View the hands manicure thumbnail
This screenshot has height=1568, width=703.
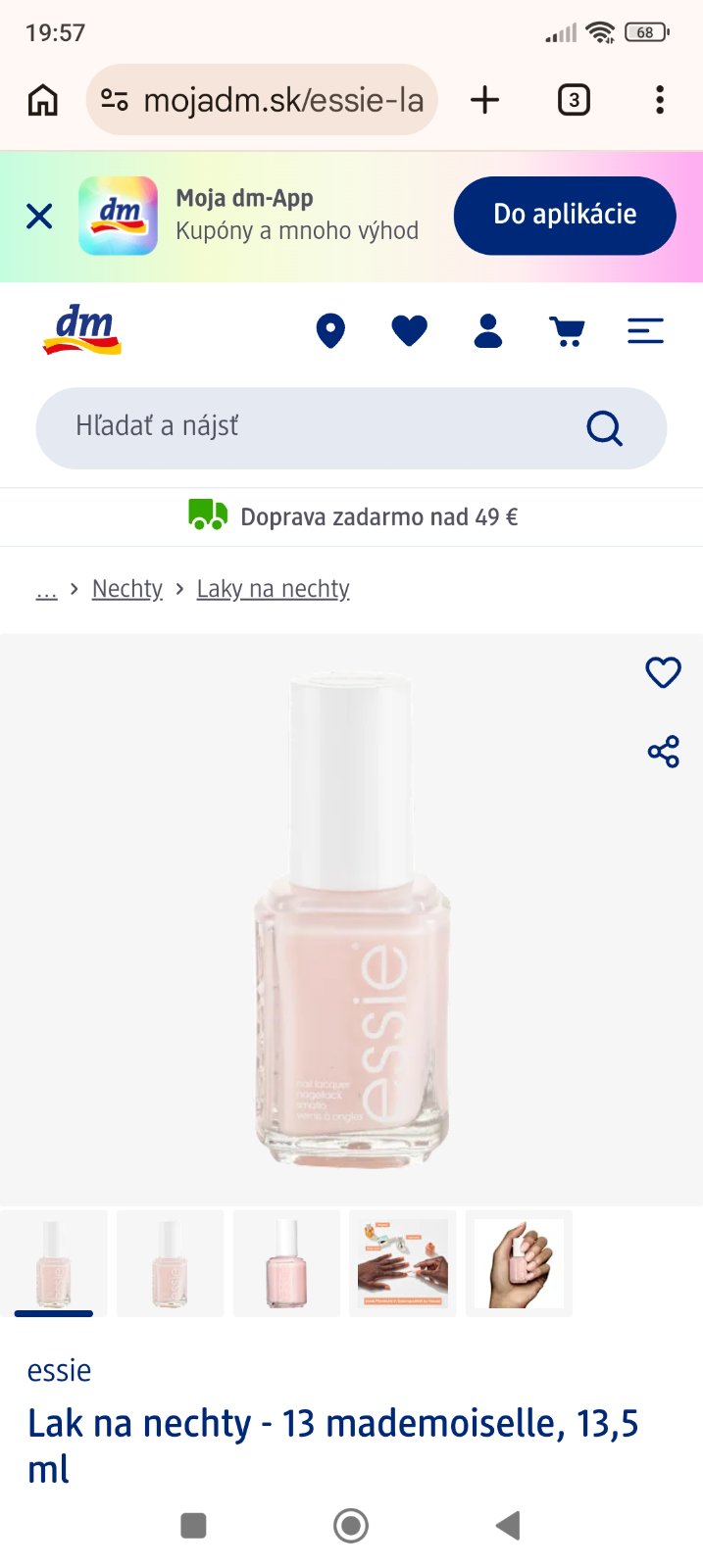pos(403,1263)
